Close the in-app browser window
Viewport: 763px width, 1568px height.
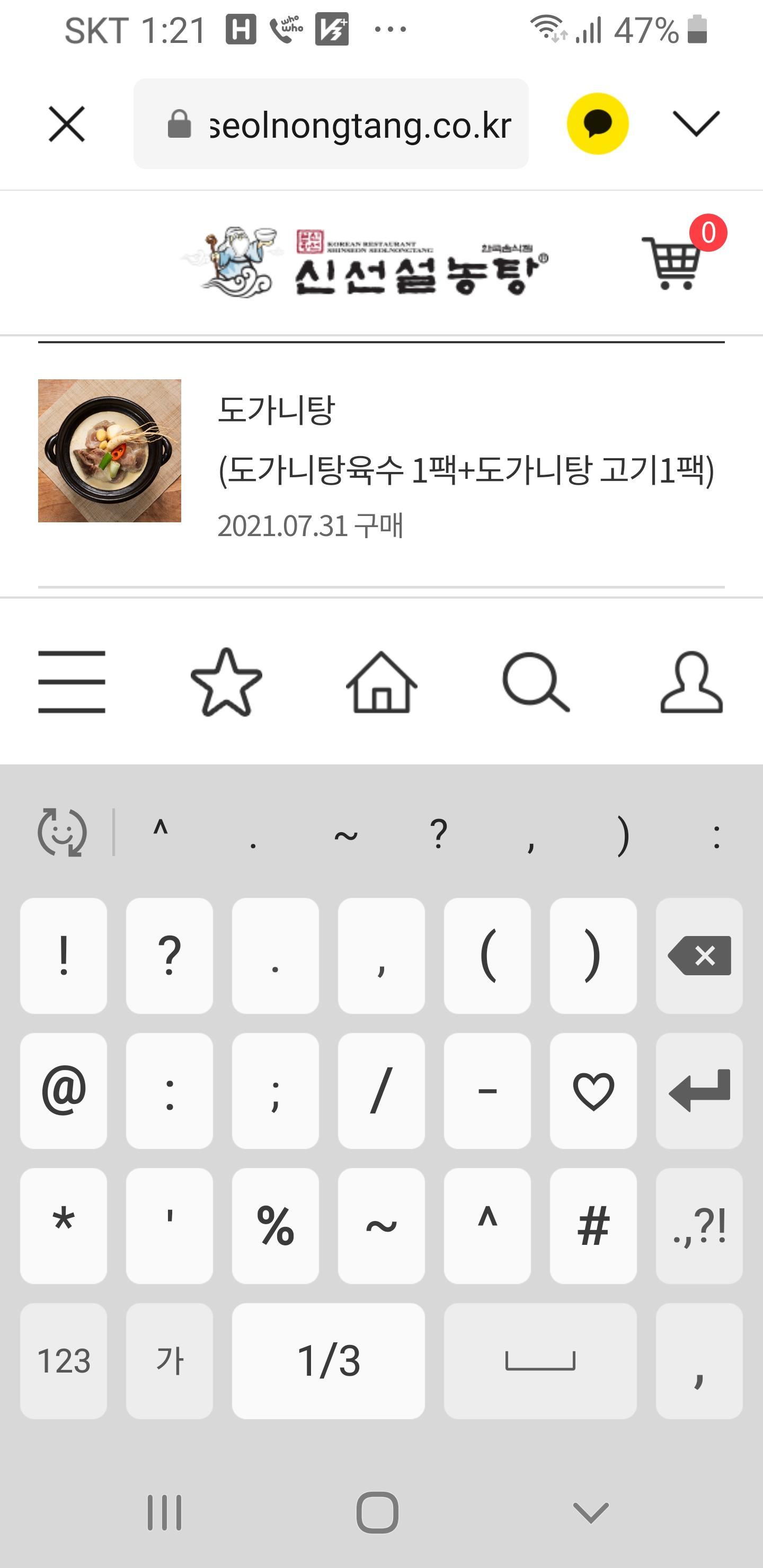click(x=66, y=124)
